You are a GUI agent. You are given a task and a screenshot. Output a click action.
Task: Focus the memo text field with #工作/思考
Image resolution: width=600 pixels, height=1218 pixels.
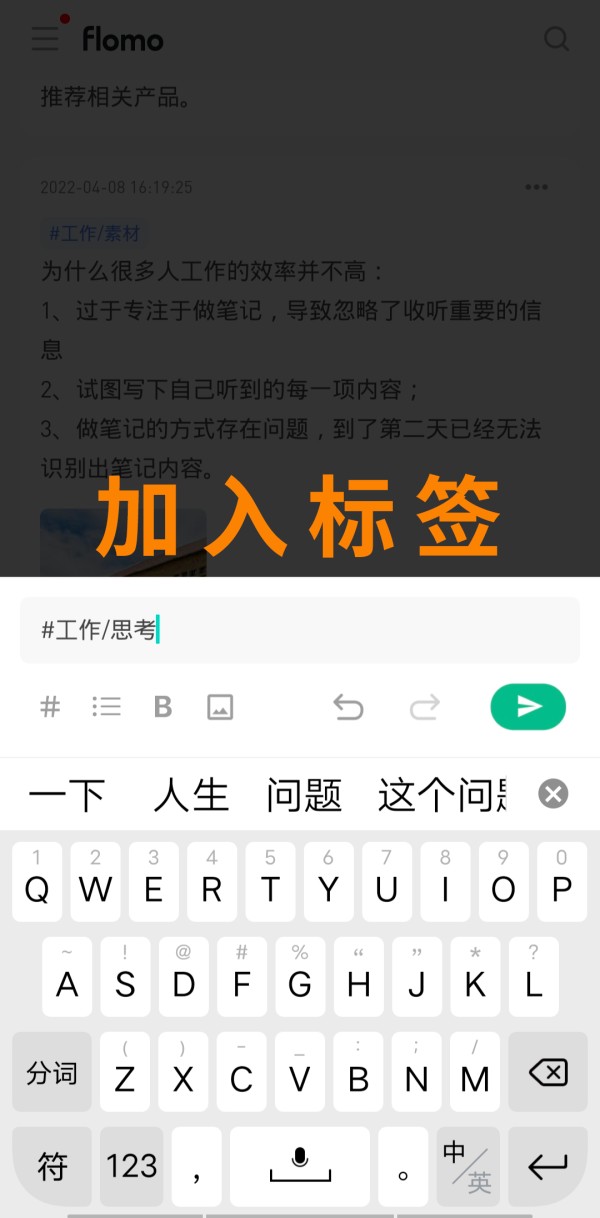[300, 630]
